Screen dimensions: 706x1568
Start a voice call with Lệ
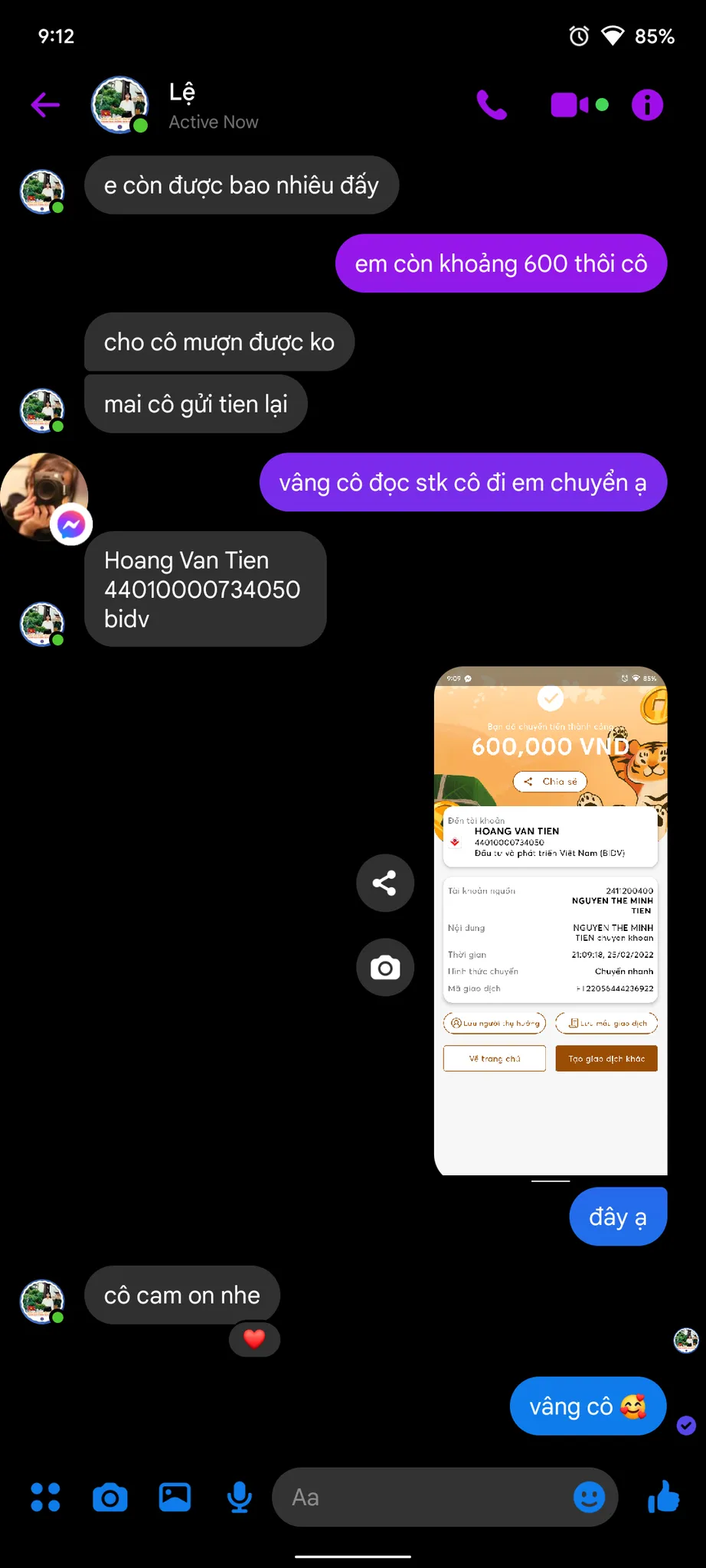tap(492, 105)
